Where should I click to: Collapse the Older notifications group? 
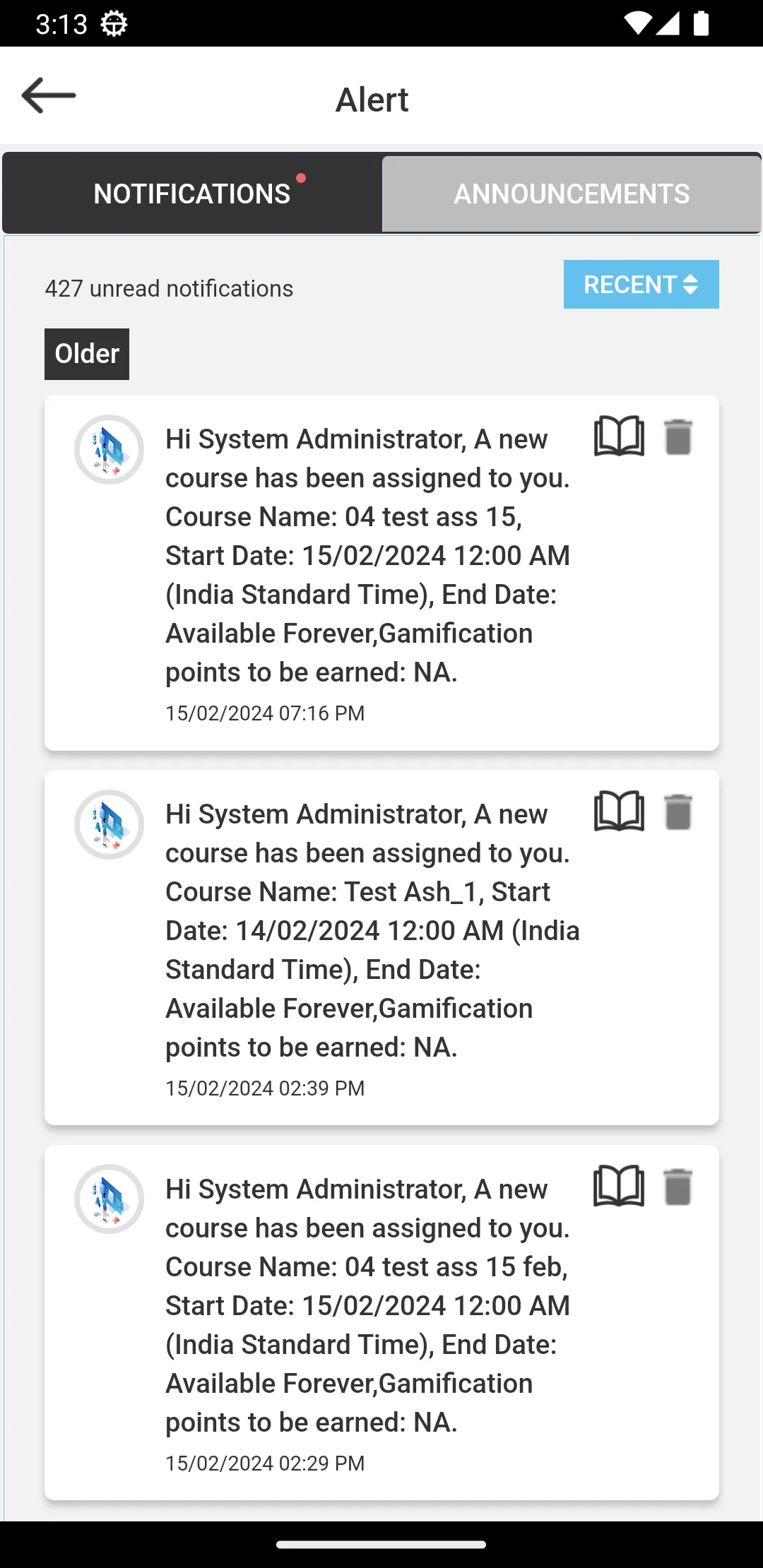86,353
